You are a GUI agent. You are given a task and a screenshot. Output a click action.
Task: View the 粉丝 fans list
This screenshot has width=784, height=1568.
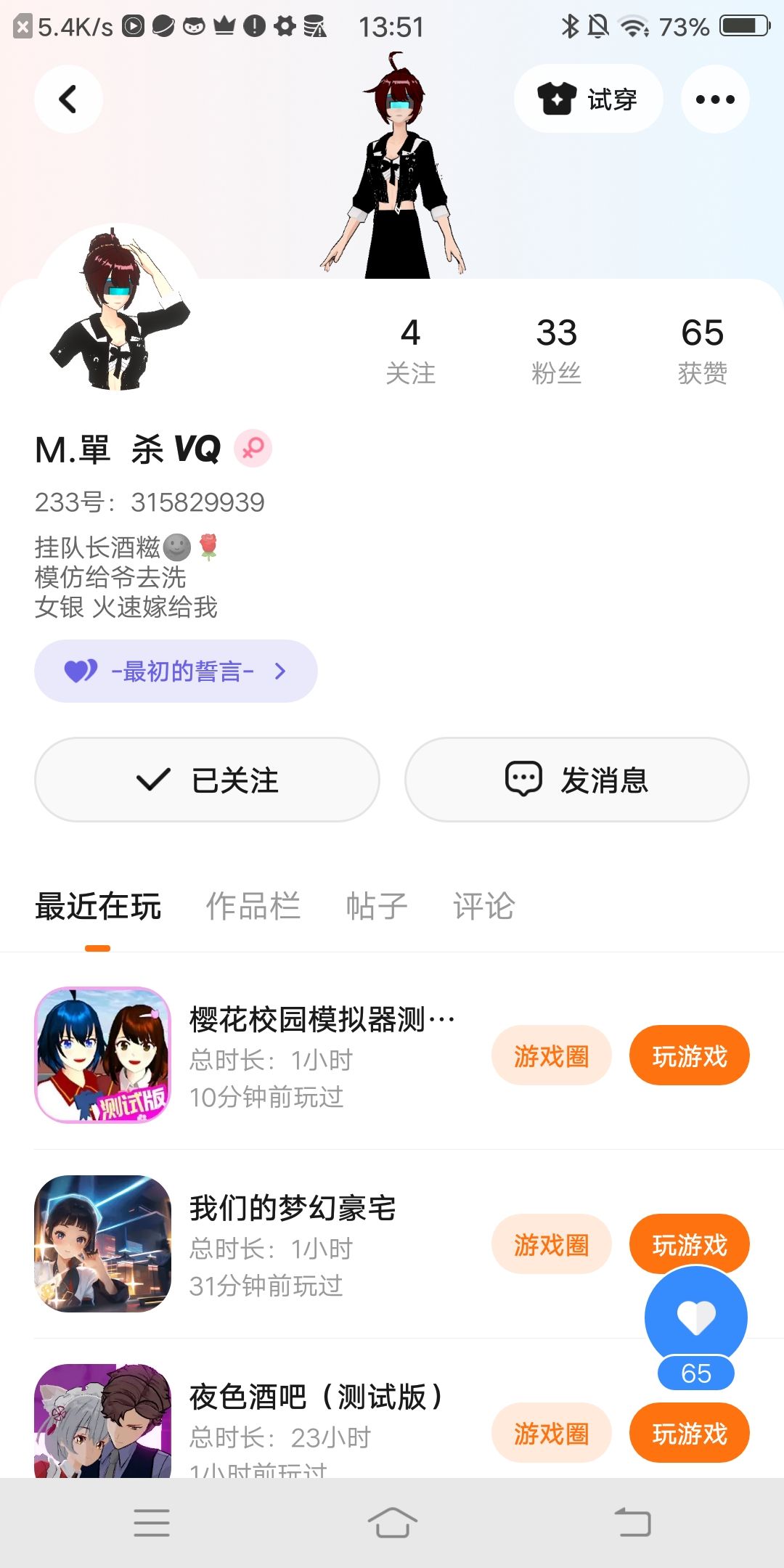(x=556, y=350)
